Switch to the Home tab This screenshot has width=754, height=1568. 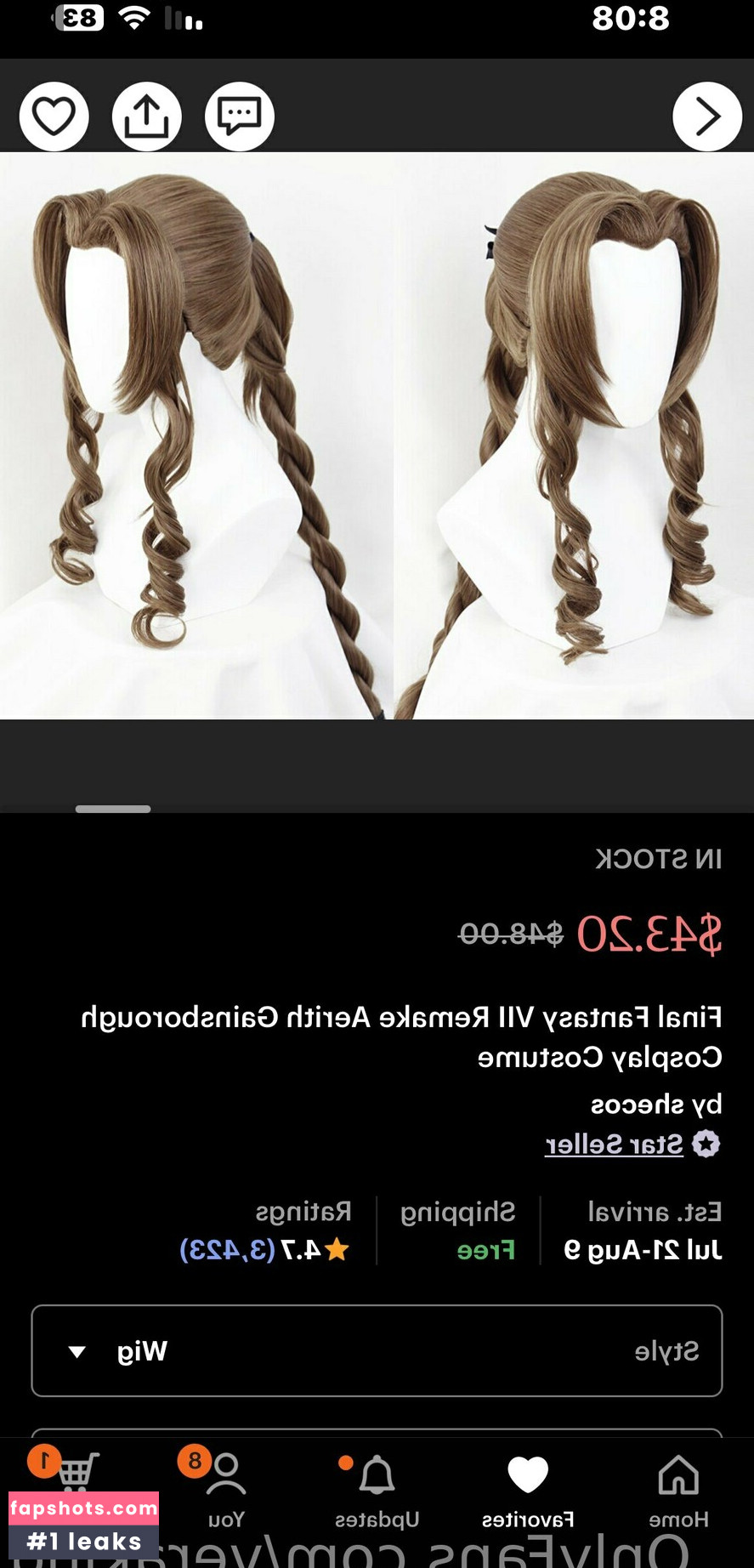(x=677, y=1490)
